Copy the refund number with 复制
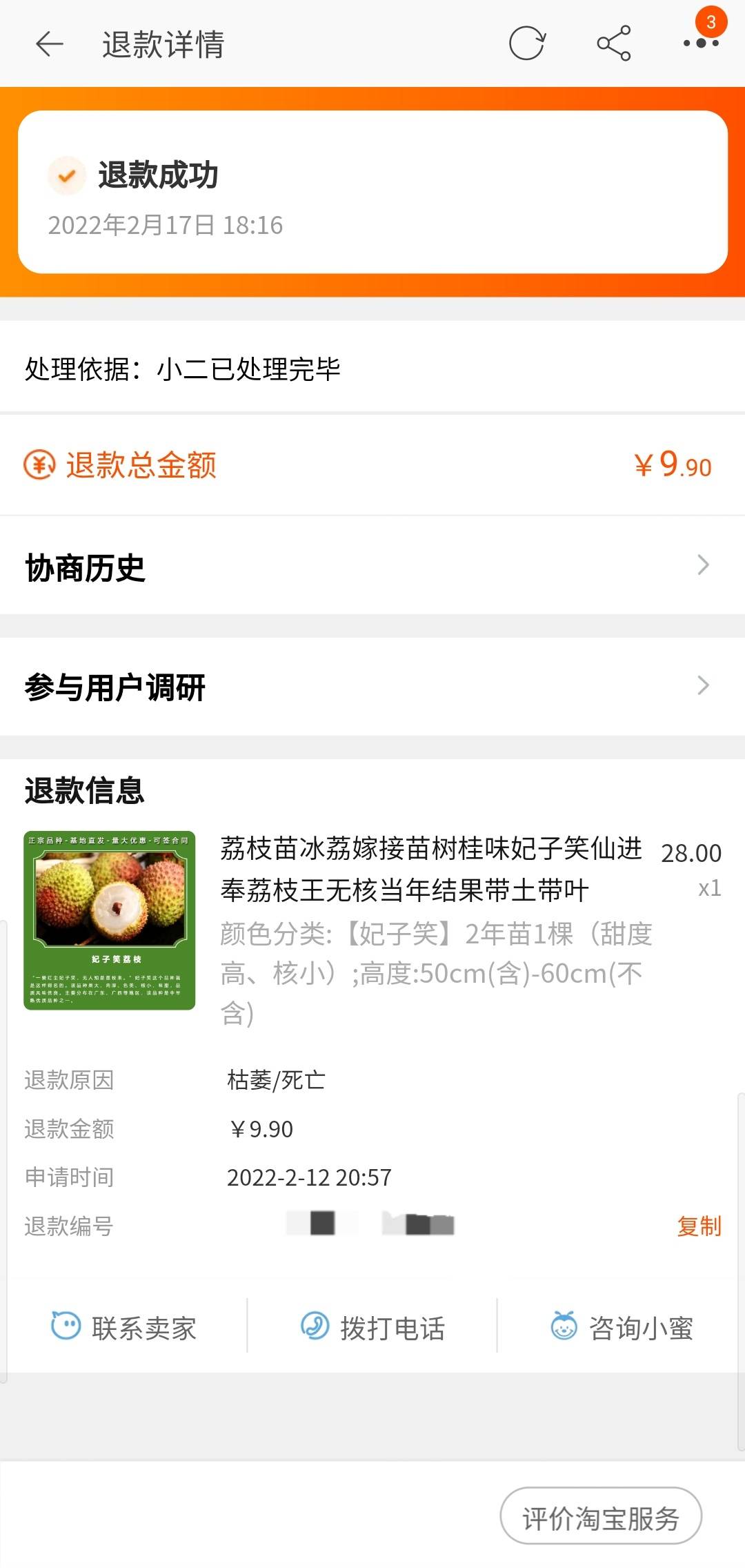Screen dimensions: 745x1568 coord(699,1226)
